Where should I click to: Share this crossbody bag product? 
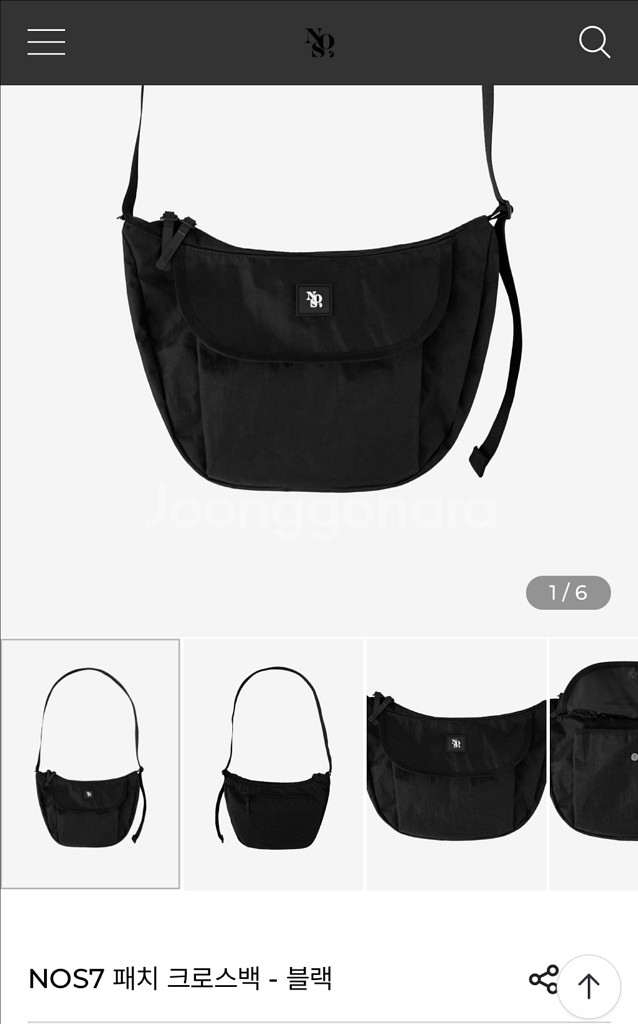tap(543, 979)
